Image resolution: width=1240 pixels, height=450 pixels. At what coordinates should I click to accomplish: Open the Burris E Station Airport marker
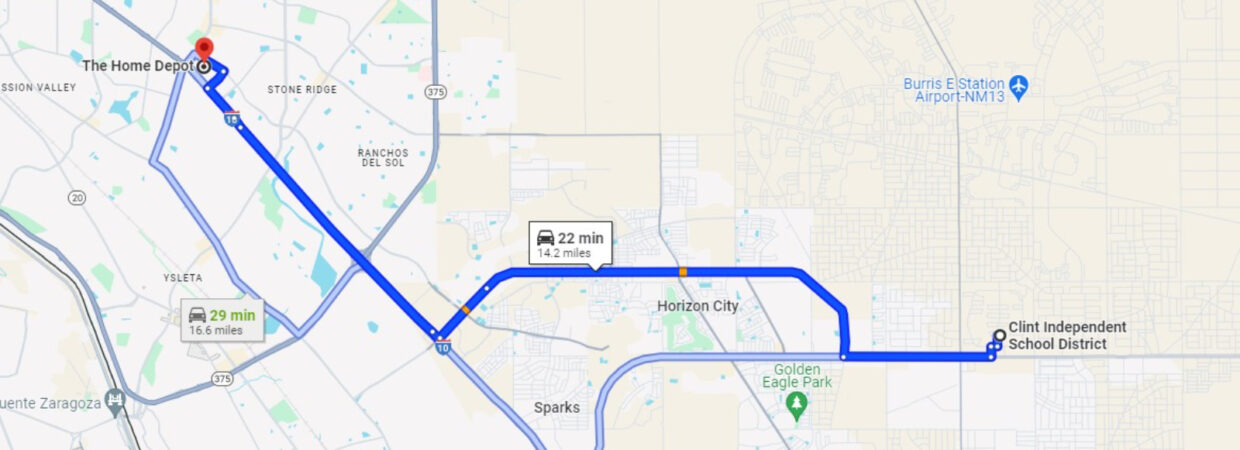click(x=1018, y=85)
